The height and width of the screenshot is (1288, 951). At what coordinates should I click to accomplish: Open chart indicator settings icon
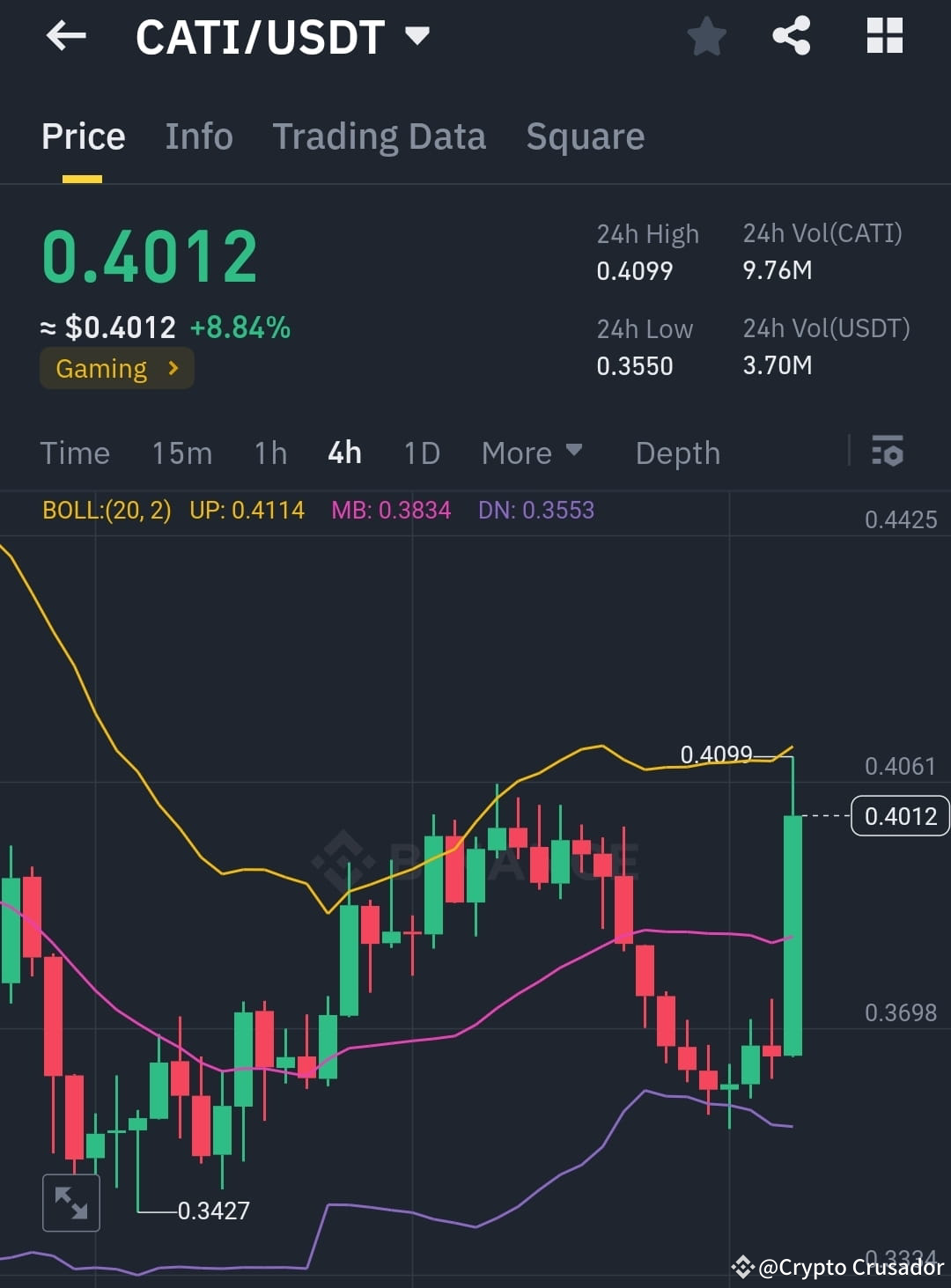coord(888,453)
